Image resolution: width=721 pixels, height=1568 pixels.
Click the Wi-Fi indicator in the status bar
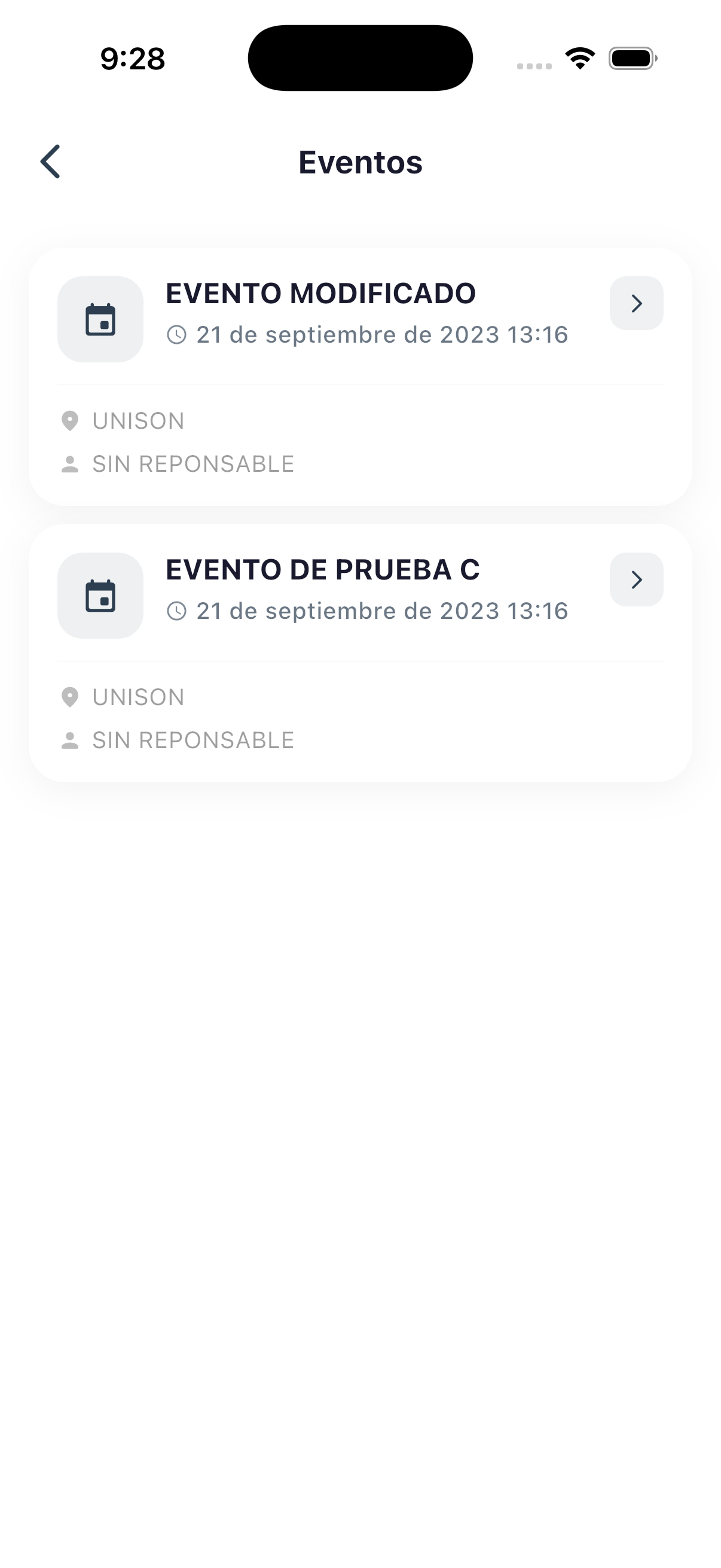[579, 57]
